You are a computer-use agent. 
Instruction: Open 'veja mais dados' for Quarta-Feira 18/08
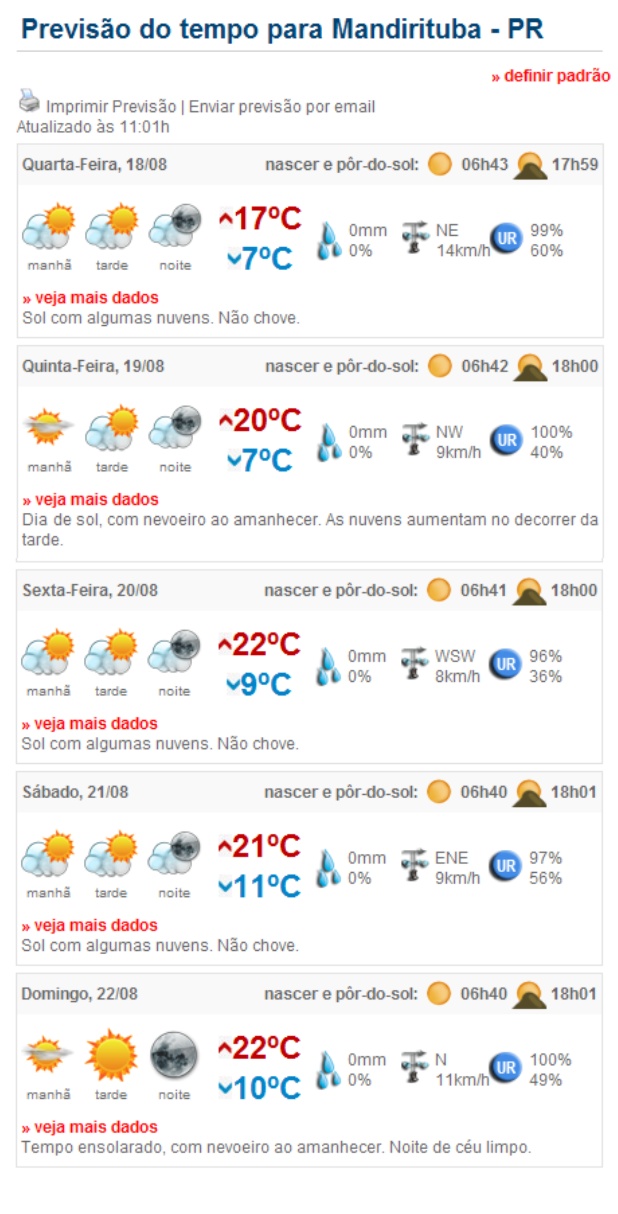coord(90,297)
